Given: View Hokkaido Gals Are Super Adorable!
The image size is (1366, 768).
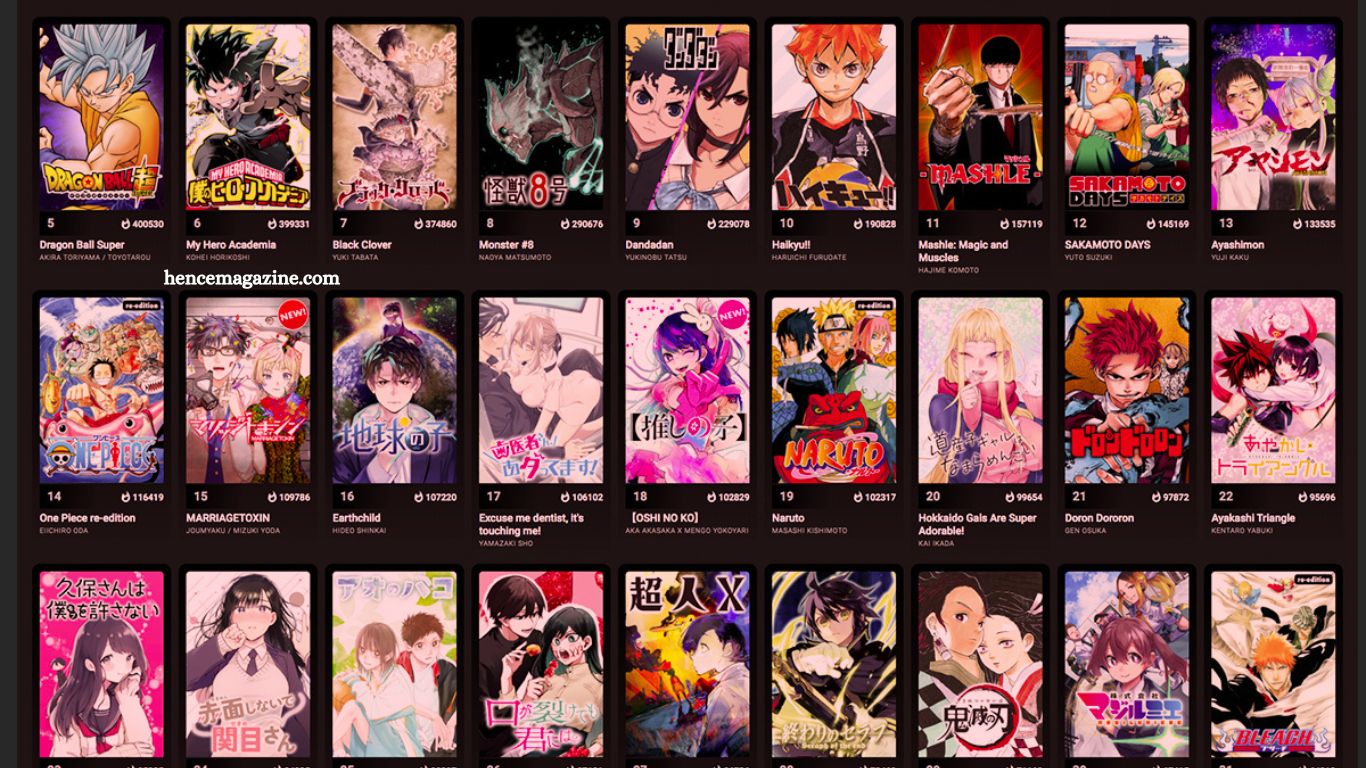Looking at the screenshot, I should 980,390.
